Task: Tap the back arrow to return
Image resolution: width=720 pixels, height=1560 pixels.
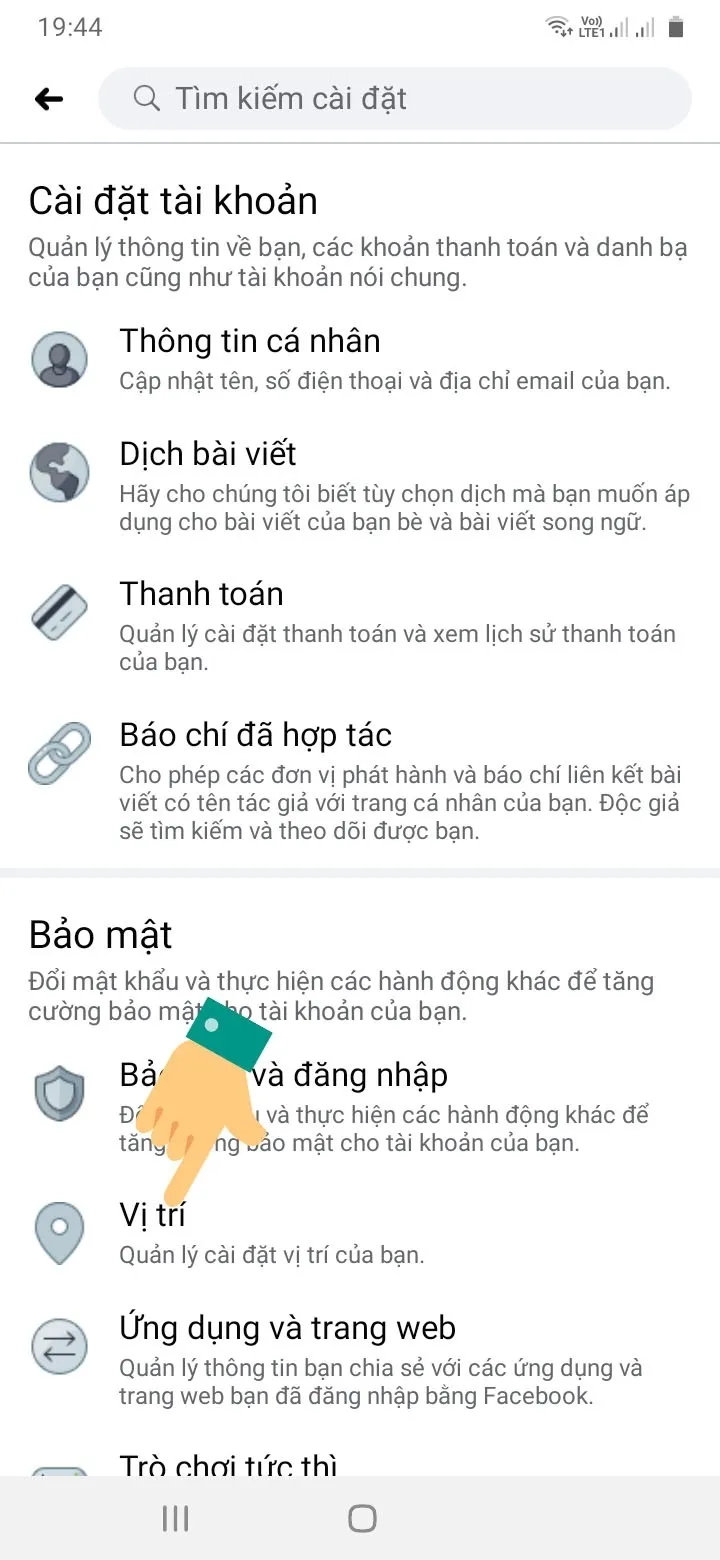Action: [x=47, y=98]
